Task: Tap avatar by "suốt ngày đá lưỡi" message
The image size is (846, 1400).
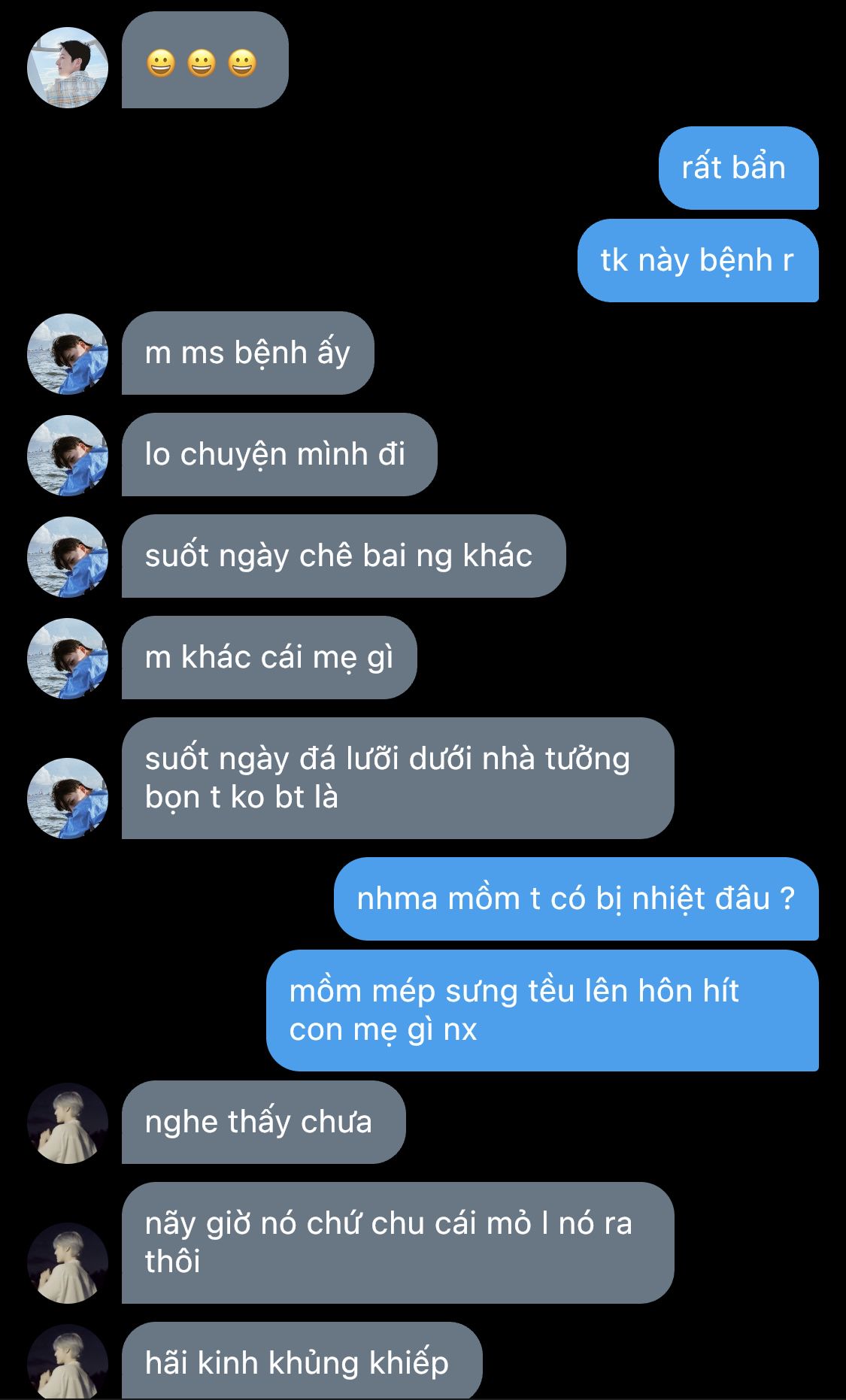Action: click(68, 798)
